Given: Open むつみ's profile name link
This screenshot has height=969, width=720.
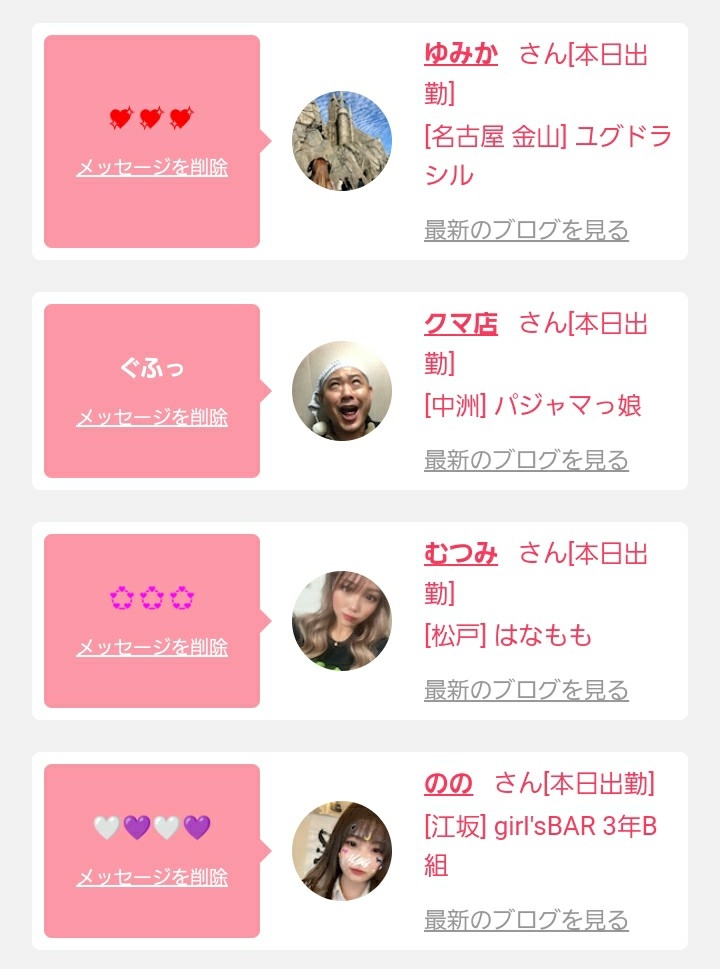Looking at the screenshot, I should 460,553.
